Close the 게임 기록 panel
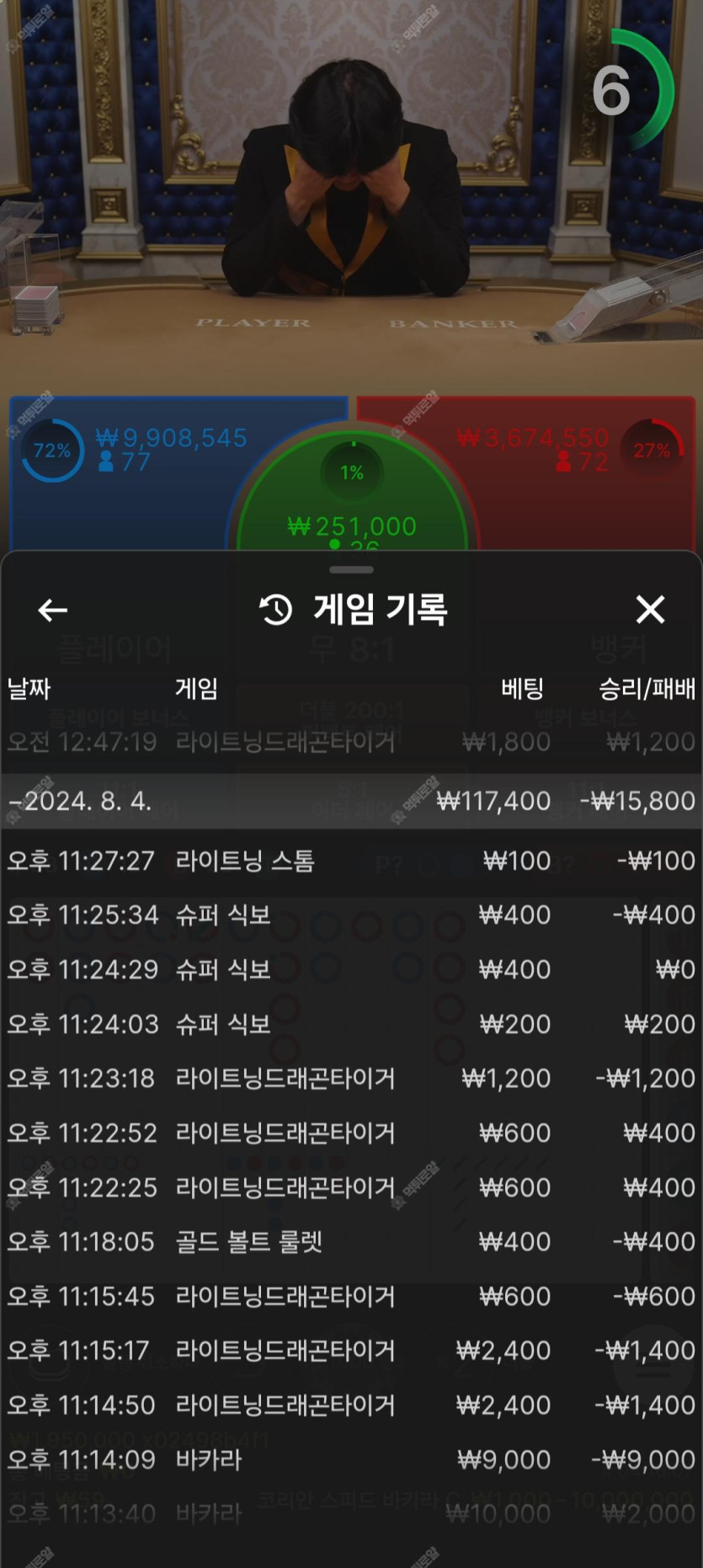Image resolution: width=703 pixels, height=1568 pixels. coord(650,609)
